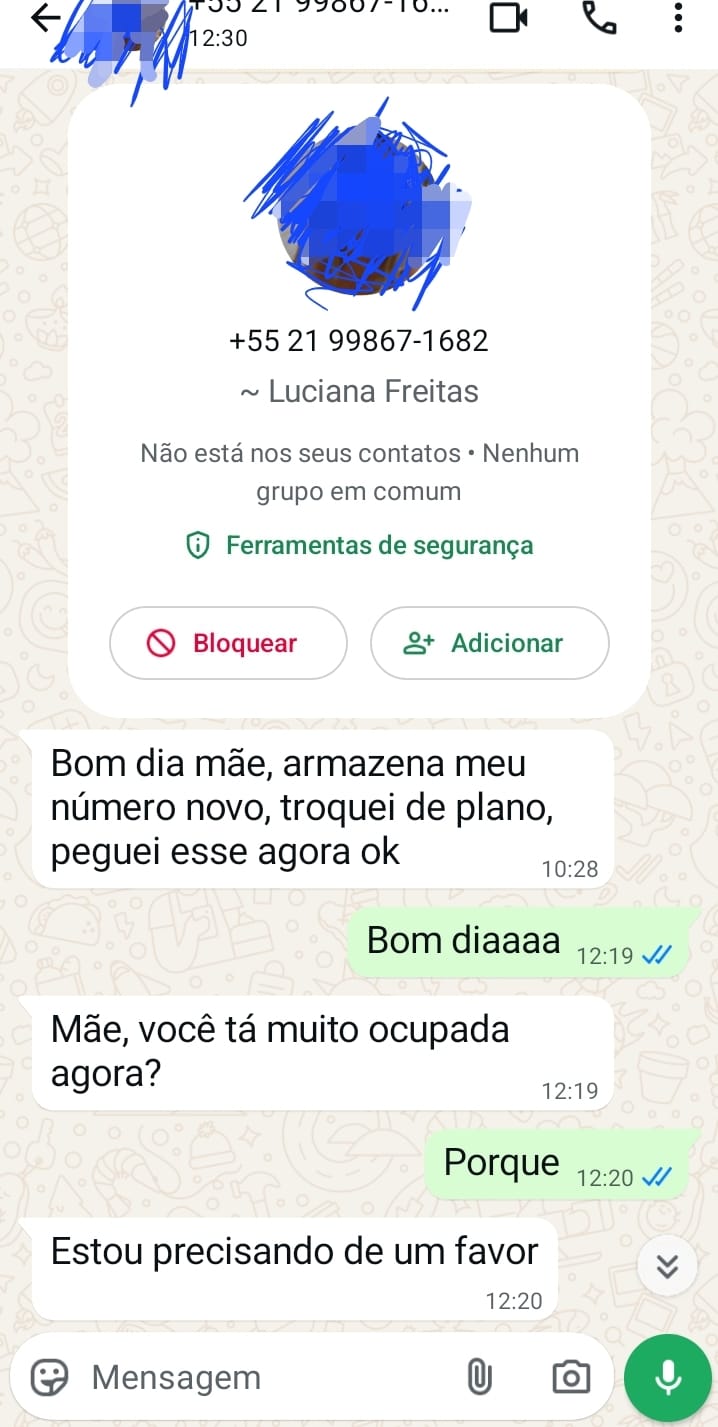This screenshot has height=1427, width=718.
Task: Start a voice call
Action: point(599,18)
